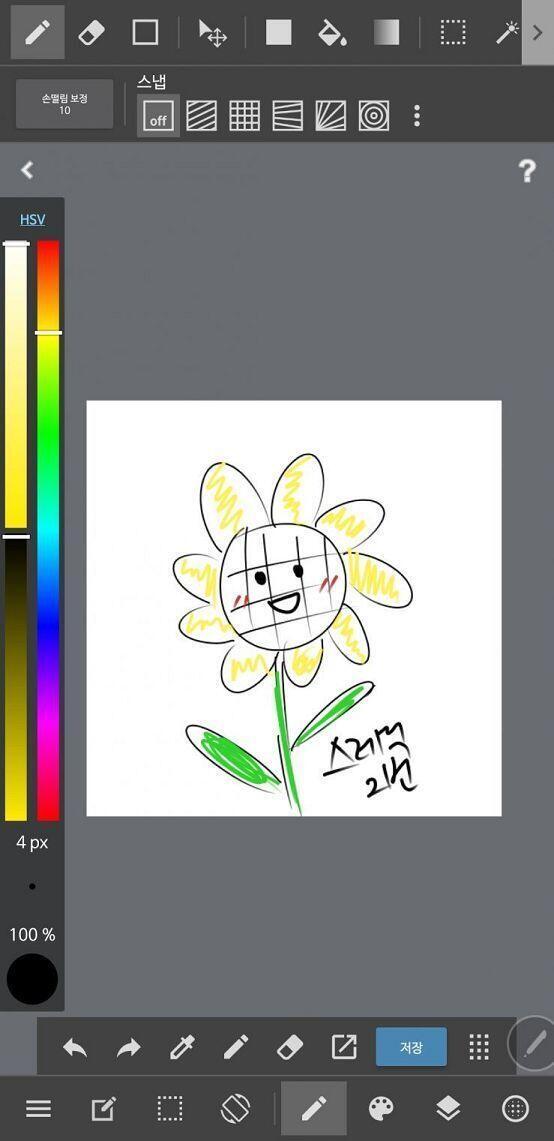The width and height of the screenshot is (554, 1141).
Task: Tap the black current color swatch
Action: (32, 979)
